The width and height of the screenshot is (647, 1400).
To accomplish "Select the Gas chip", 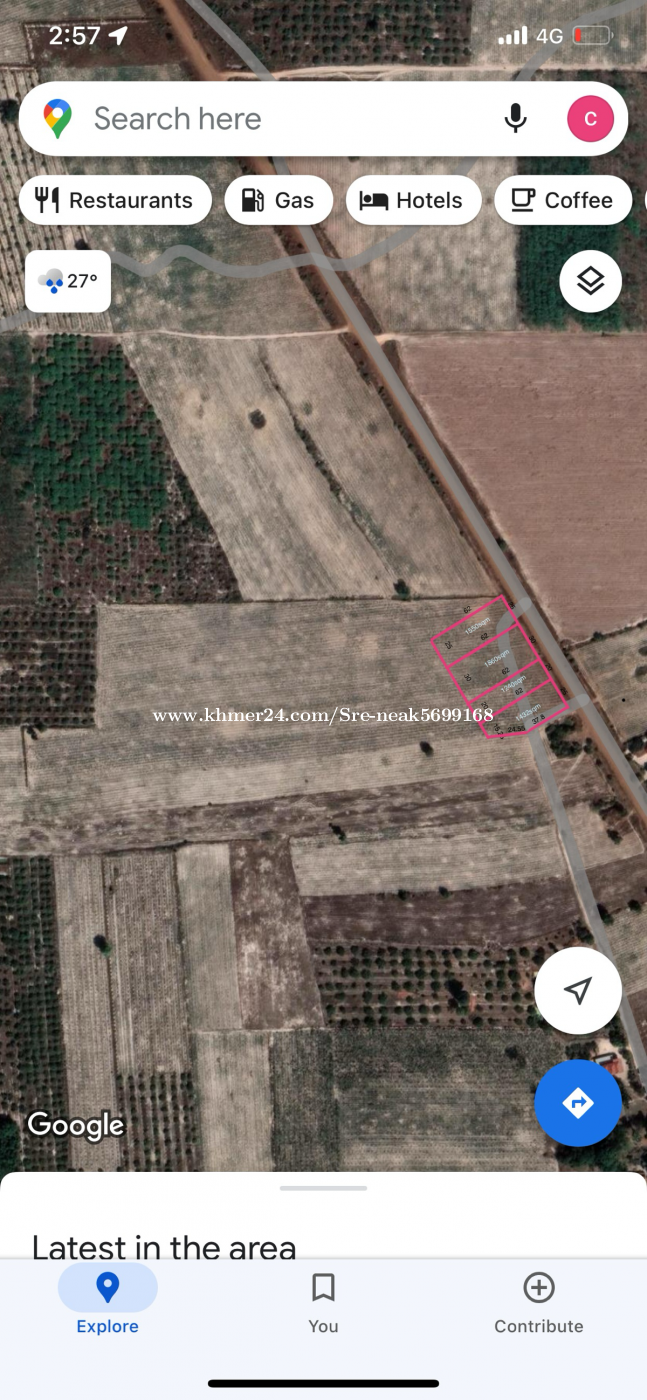I will pyautogui.click(x=279, y=200).
